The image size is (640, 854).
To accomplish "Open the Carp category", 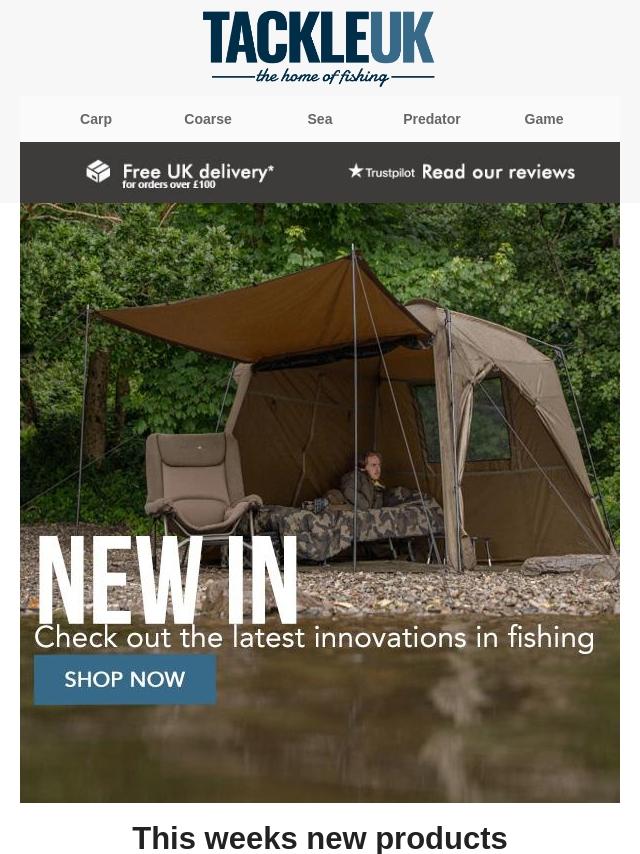I will [96, 119].
